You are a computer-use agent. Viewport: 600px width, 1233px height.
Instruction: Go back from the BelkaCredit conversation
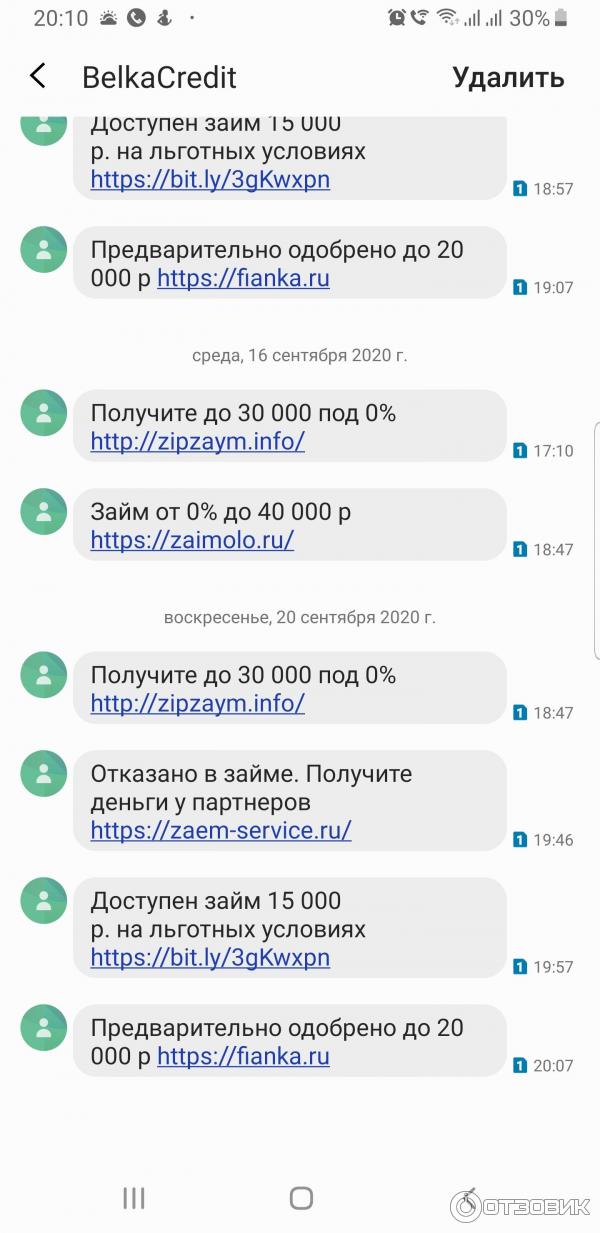[38, 76]
